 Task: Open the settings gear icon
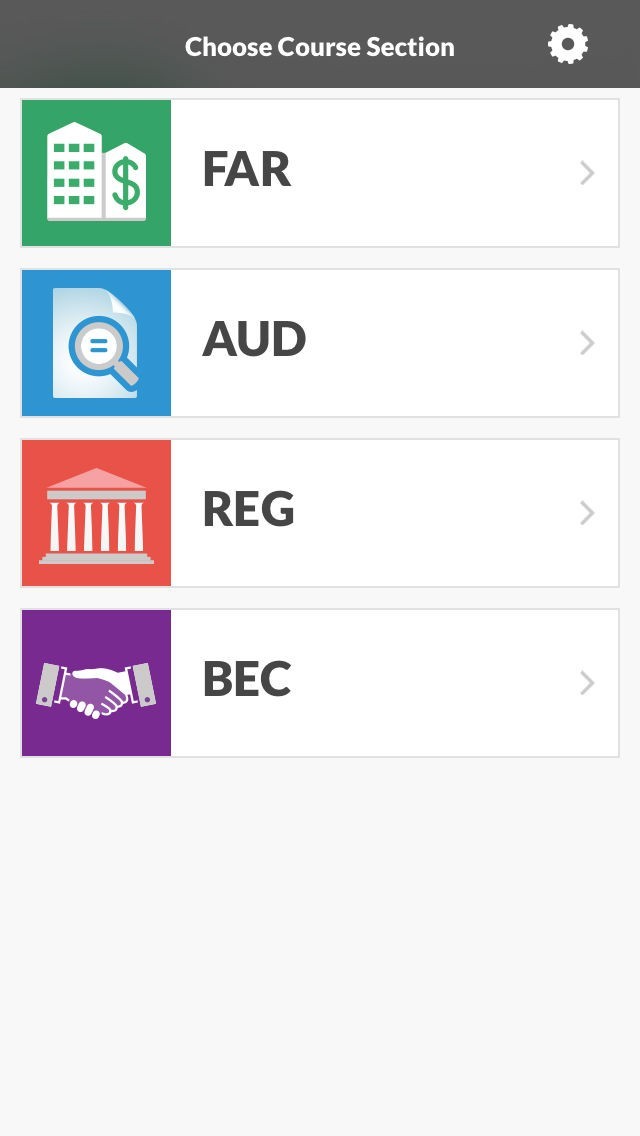tap(568, 45)
